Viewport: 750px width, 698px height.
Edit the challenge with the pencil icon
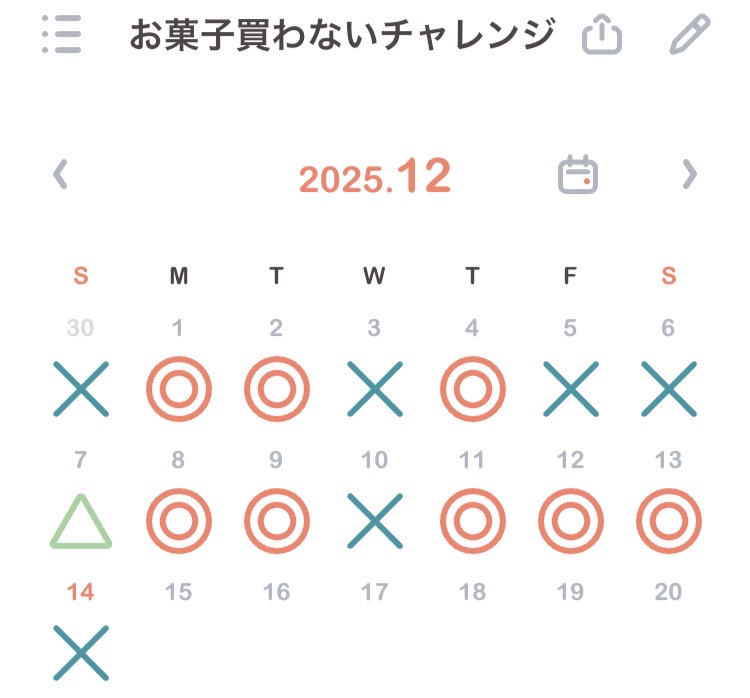point(689,36)
